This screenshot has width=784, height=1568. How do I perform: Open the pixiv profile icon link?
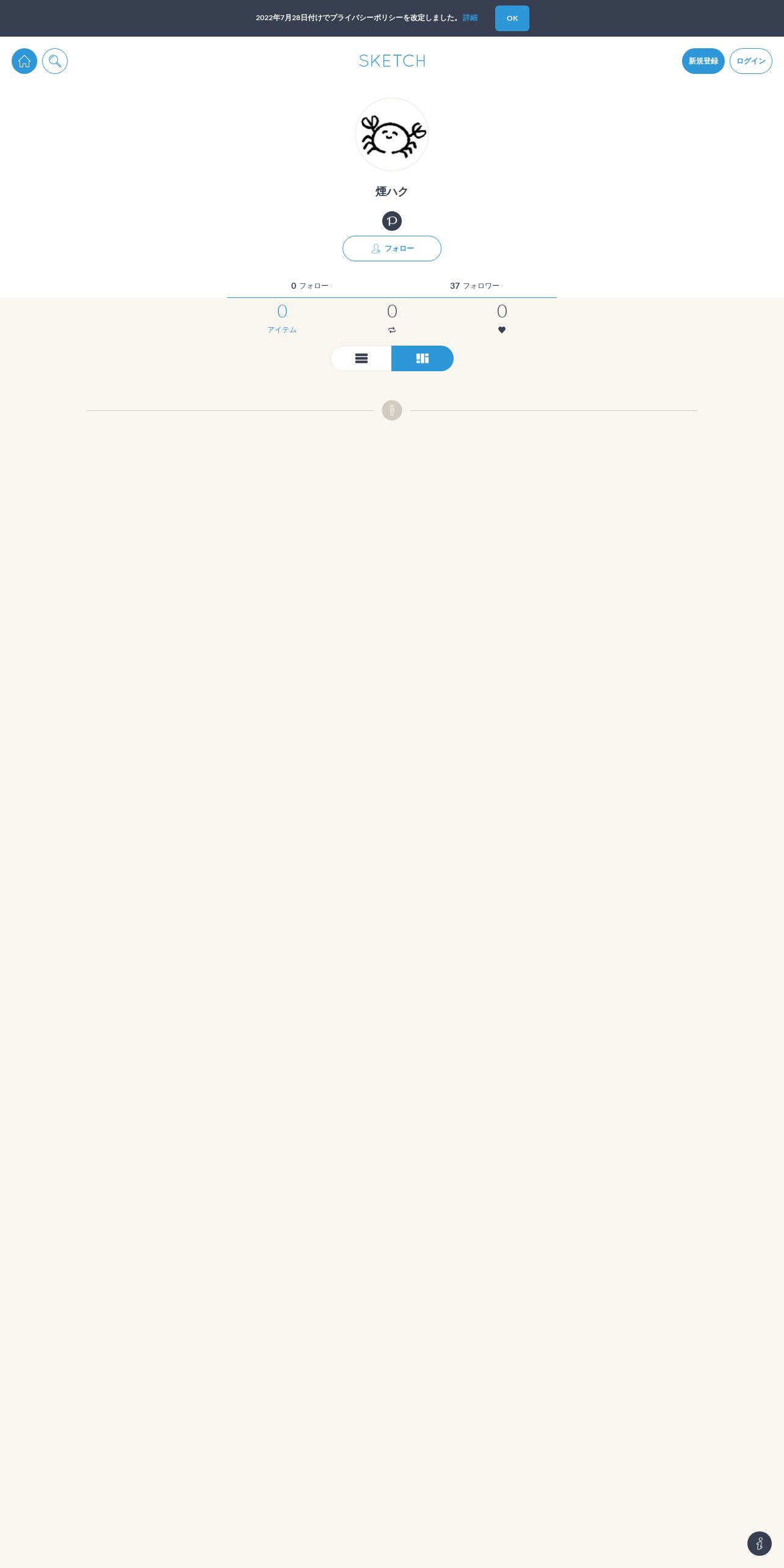point(392,221)
